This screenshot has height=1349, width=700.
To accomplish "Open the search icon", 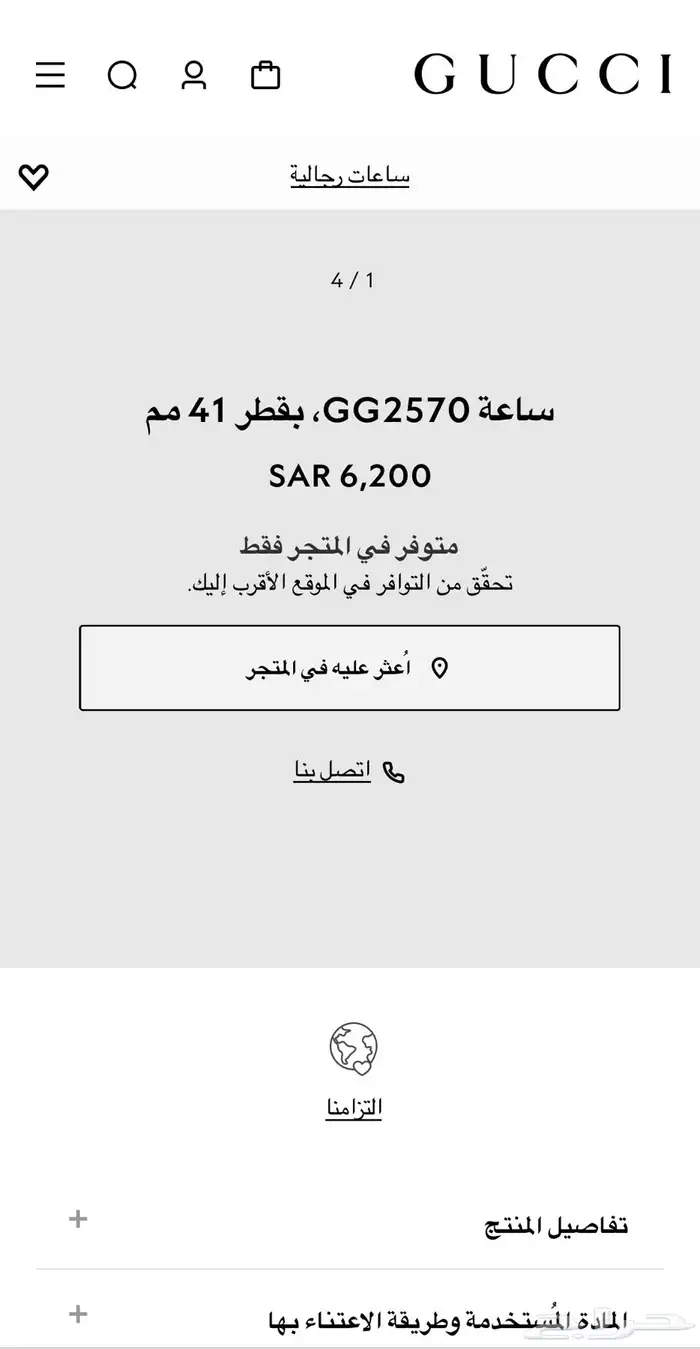I will click(x=122, y=76).
